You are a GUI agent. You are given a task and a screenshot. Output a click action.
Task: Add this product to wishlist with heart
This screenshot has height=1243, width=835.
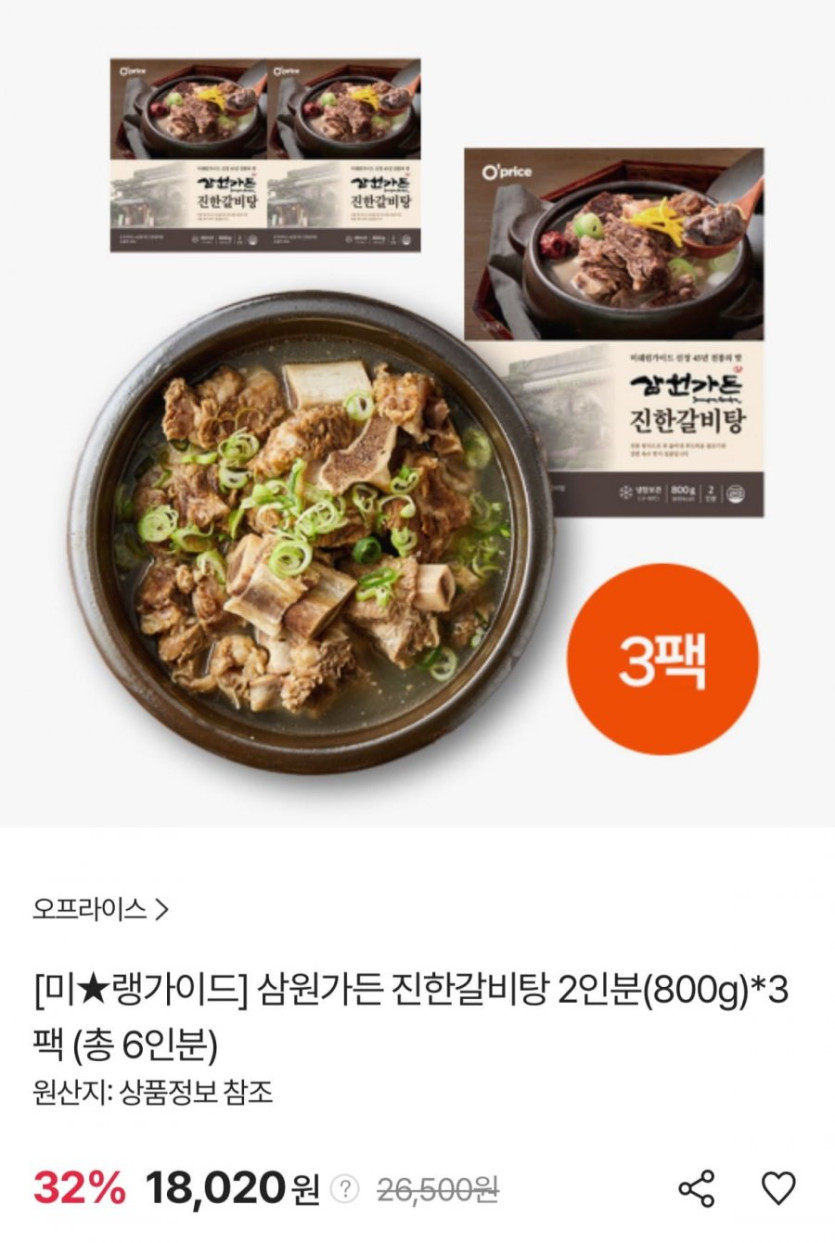pyautogui.click(x=778, y=1188)
